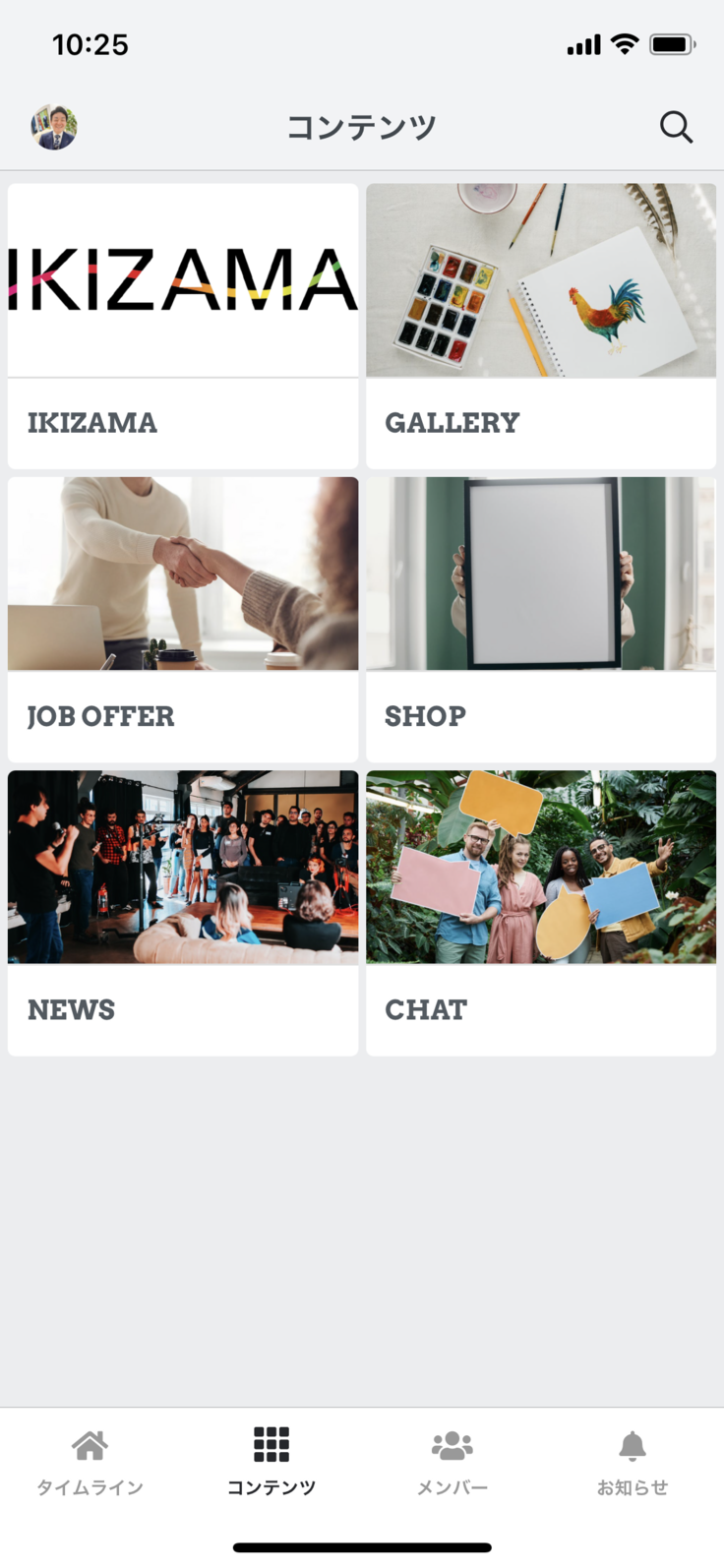This screenshot has height=1568, width=724.
Task: Go to the メンバー tab
Action: click(452, 1461)
